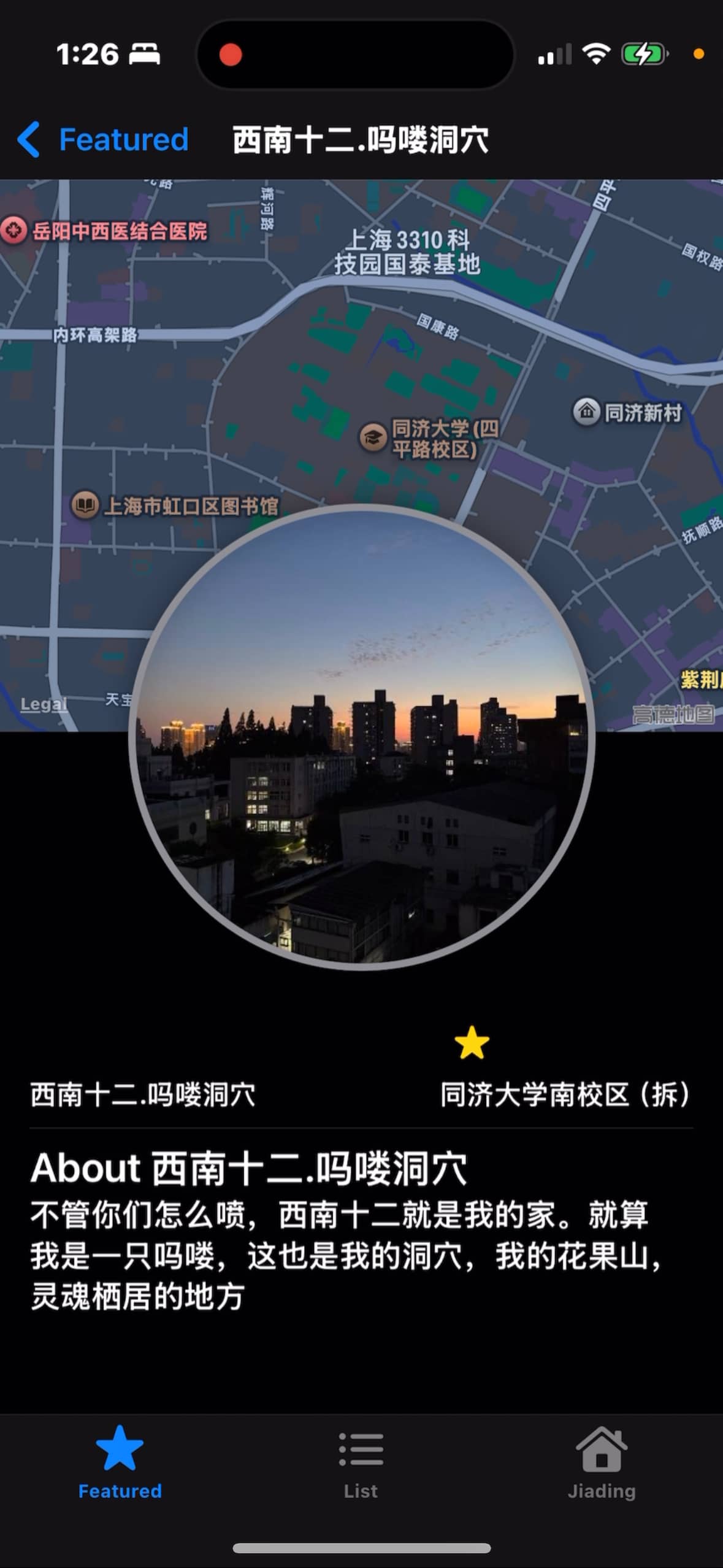Open the map's Legal link
The height and width of the screenshot is (1568, 723).
click(x=43, y=704)
